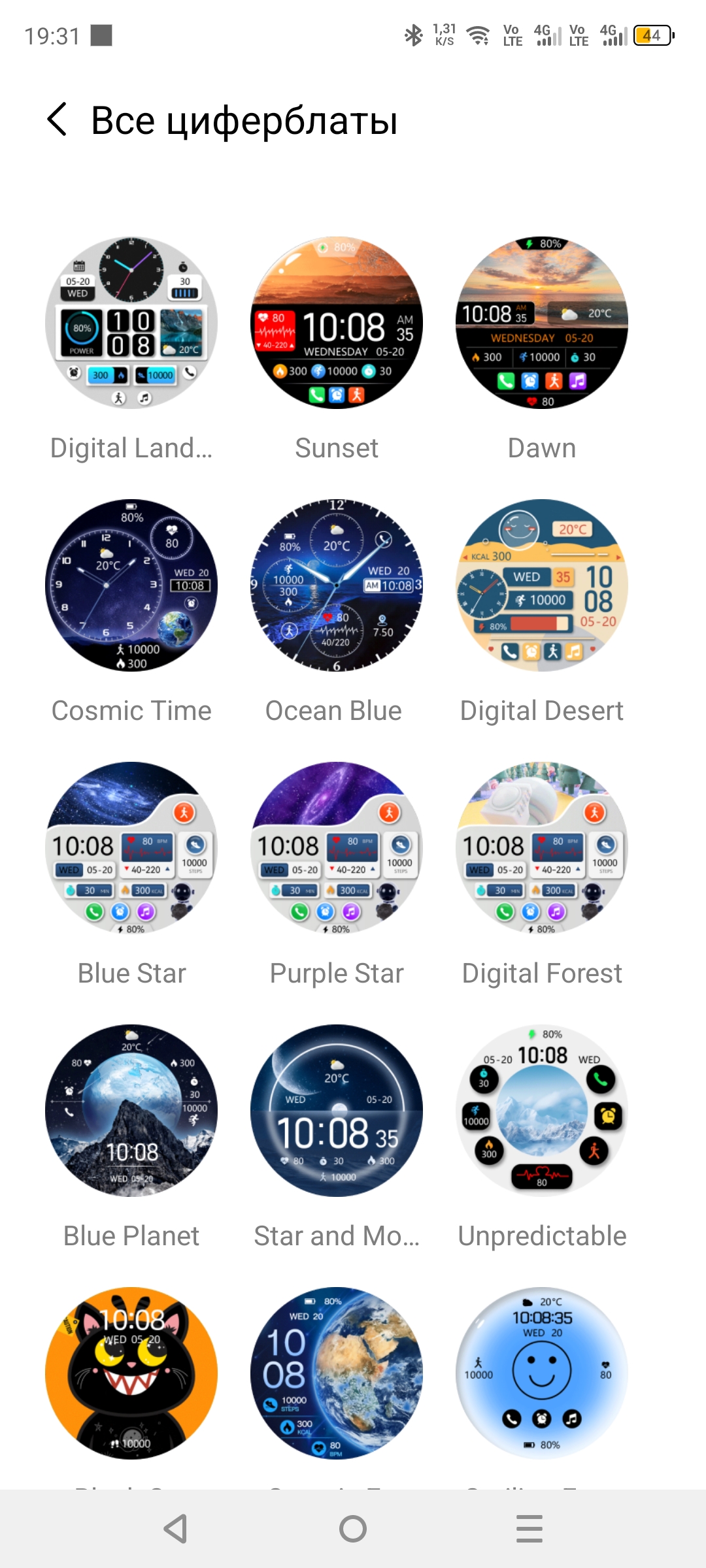This screenshot has width=706, height=1568.
Task: Select the Digital Forest watch face
Action: (542, 848)
